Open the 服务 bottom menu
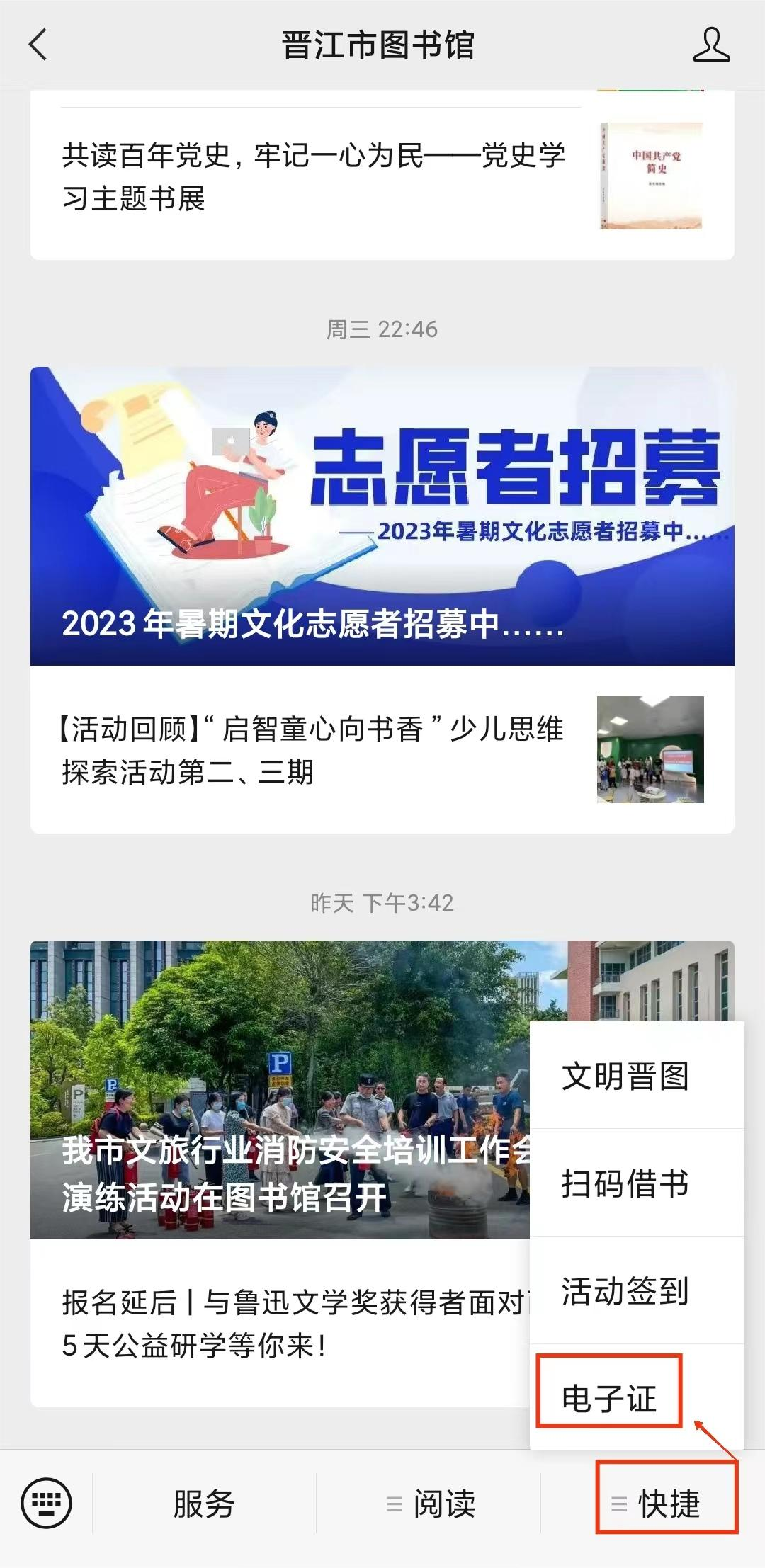This screenshot has height=1568, width=765. pyautogui.click(x=204, y=1504)
